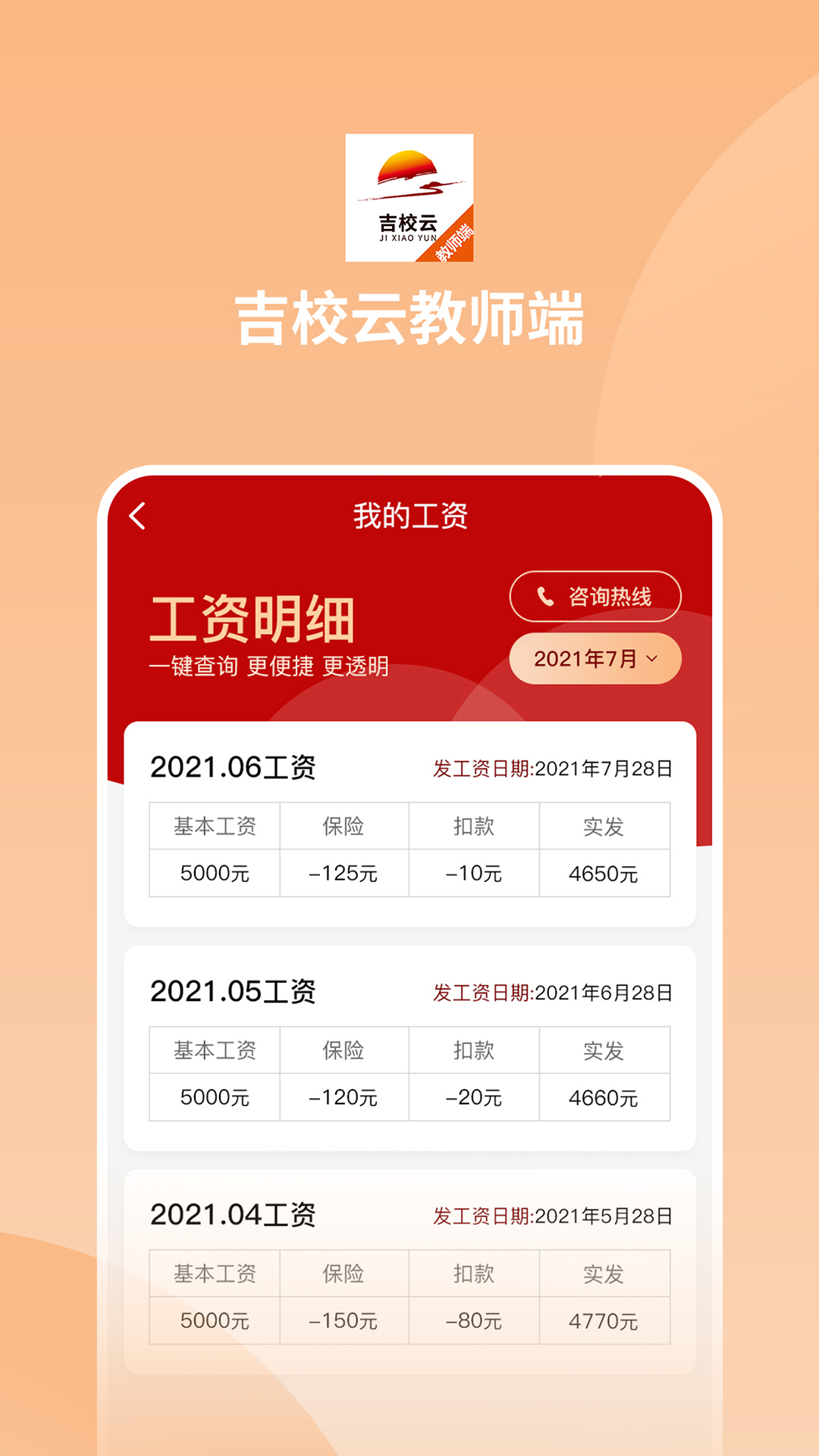Screen dimensions: 819x1456
Task: Open the 2021年7月 month selector
Action: coord(594,658)
